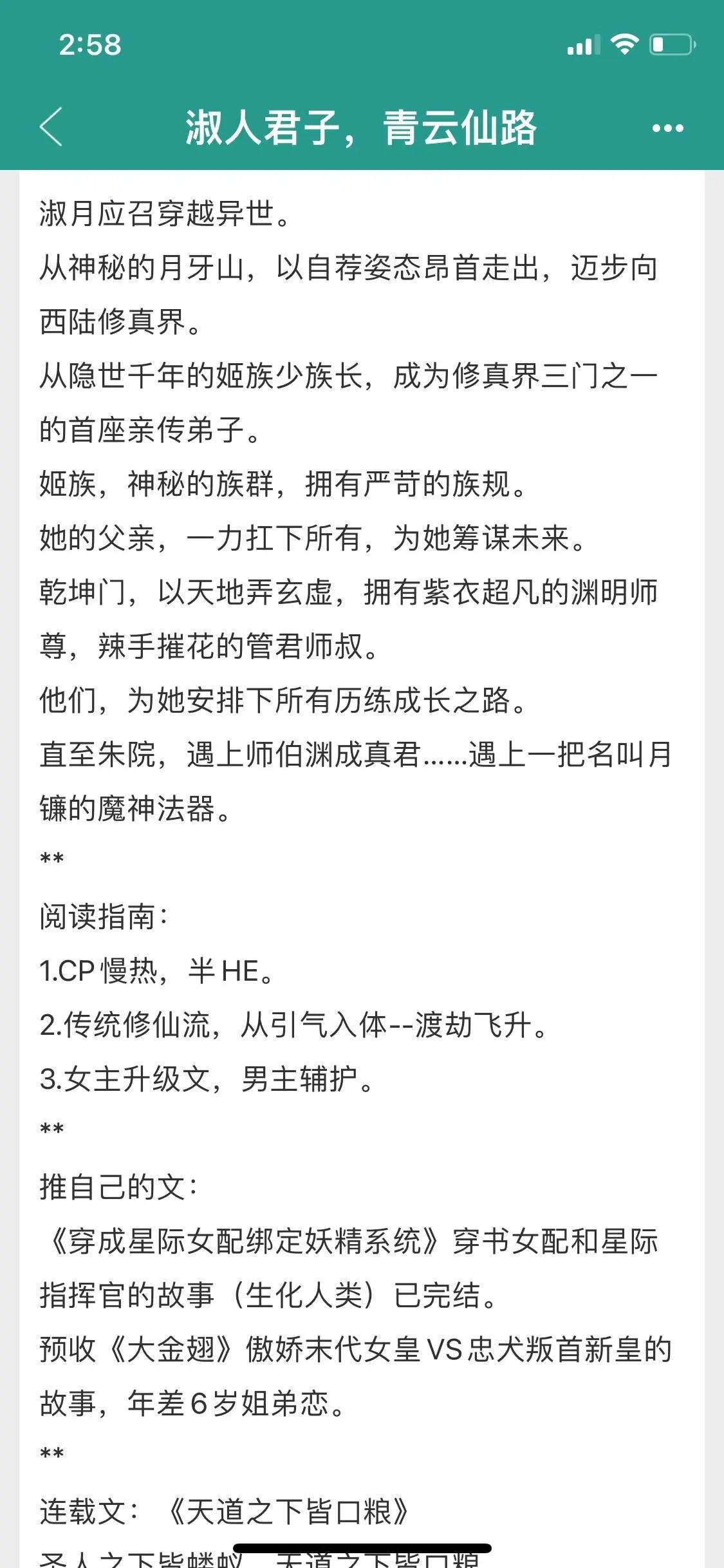Go back using the header arrow
724x1568 pixels.
point(51,127)
